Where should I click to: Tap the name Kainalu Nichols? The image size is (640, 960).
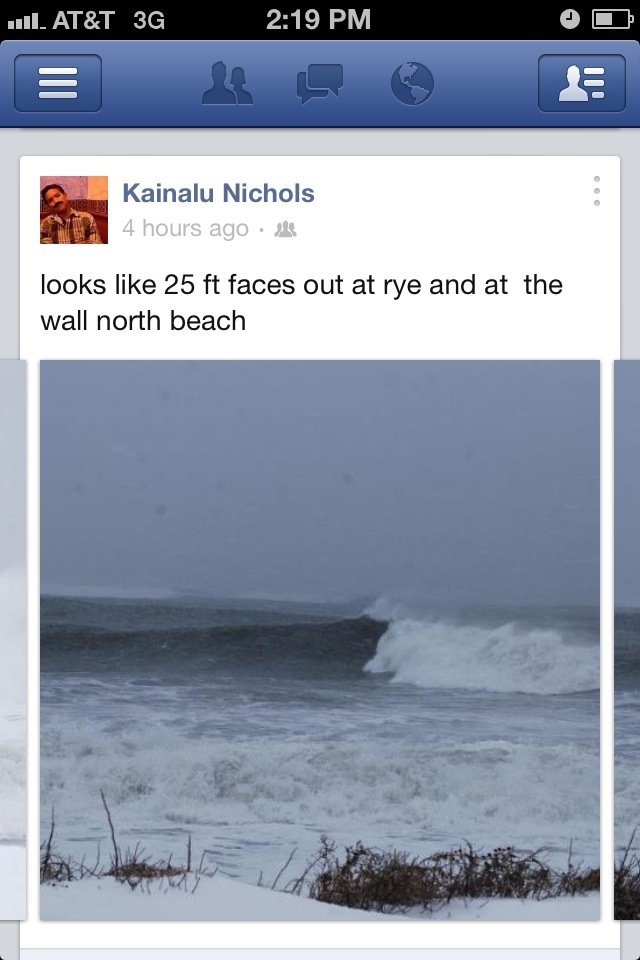218,193
